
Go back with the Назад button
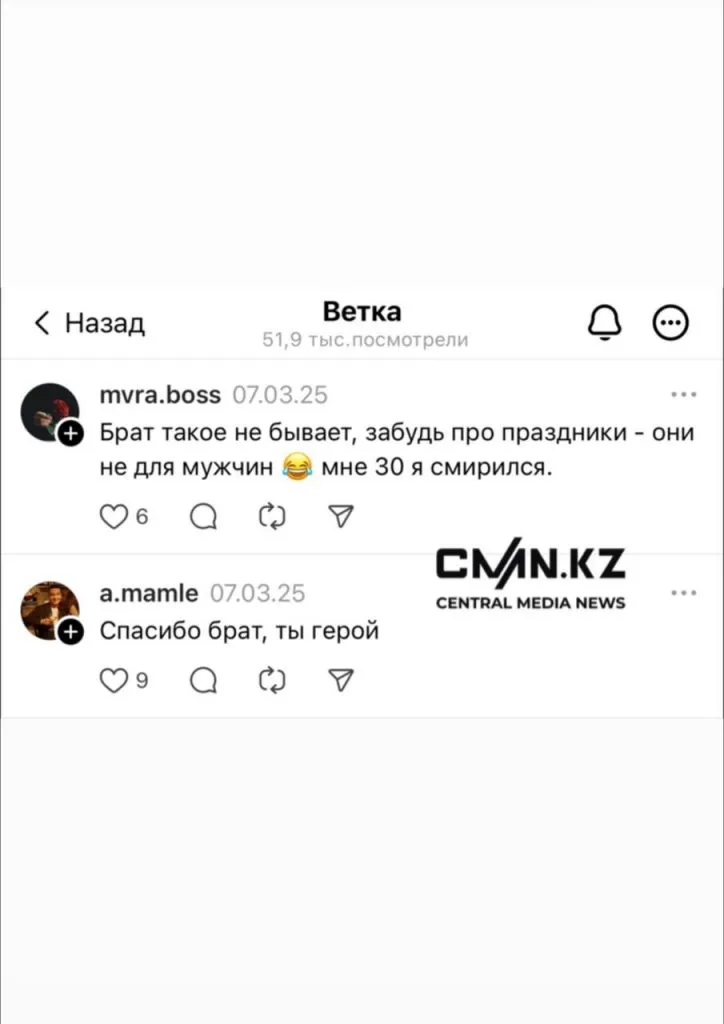(90, 323)
